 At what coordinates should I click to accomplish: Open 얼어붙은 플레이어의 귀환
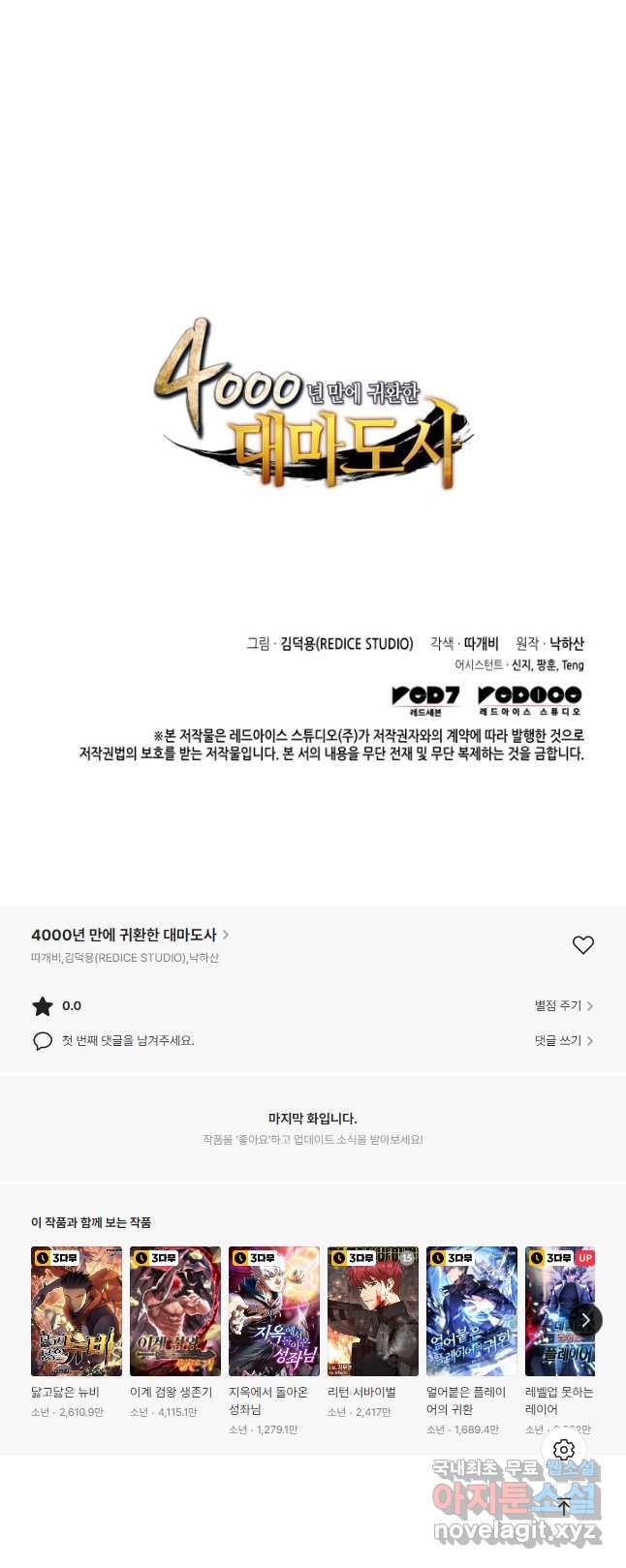coord(472,1310)
